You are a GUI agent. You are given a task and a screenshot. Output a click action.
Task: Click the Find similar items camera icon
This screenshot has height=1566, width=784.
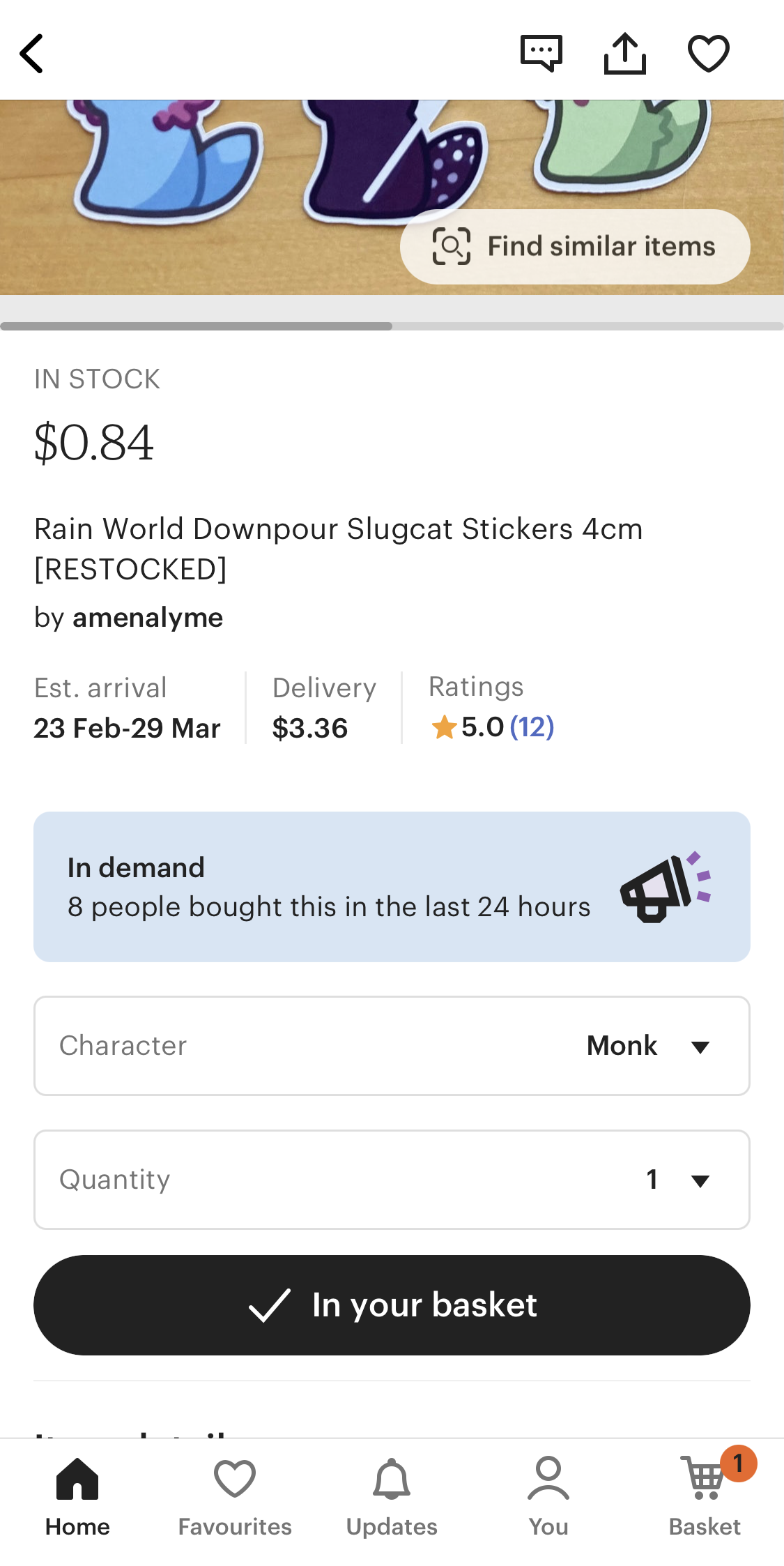tap(453, 245)
